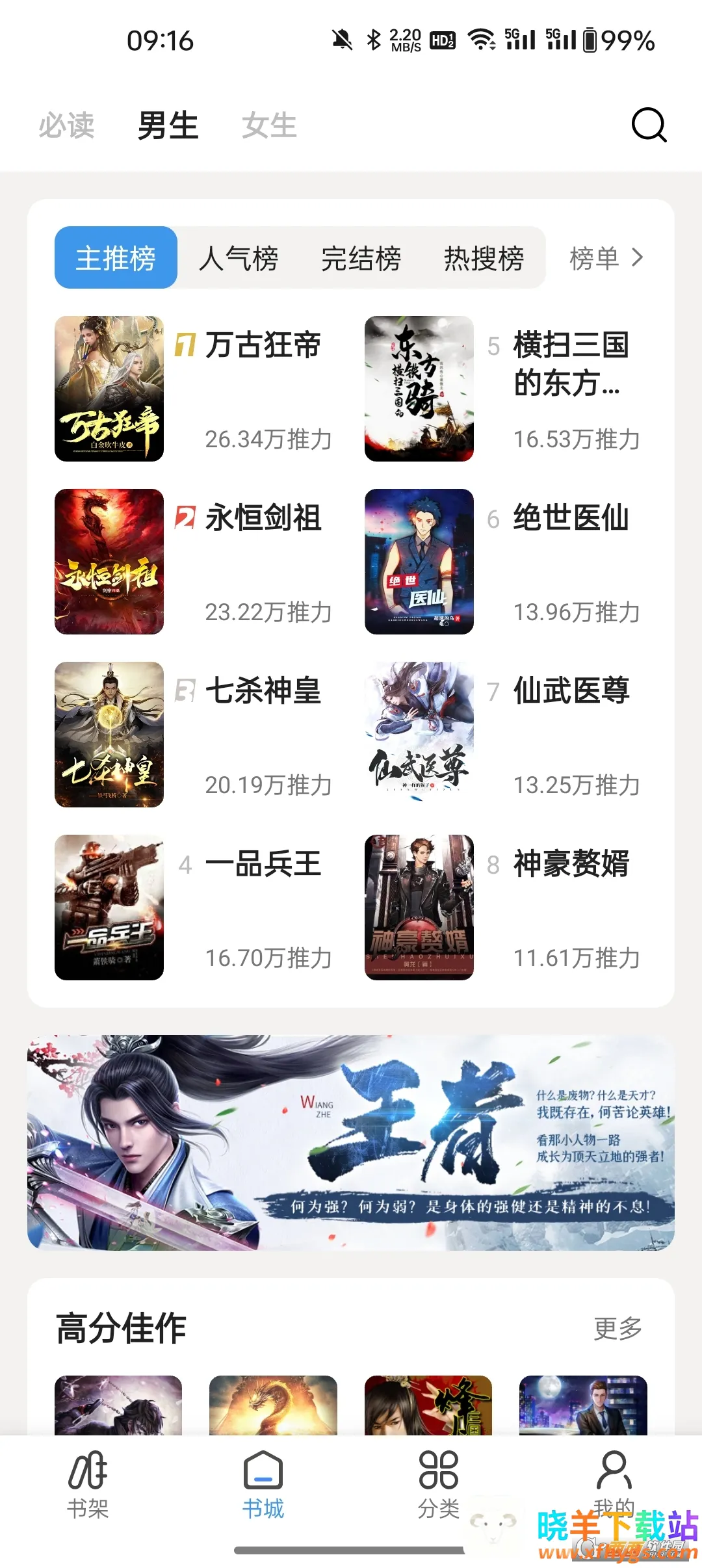Switch to the 必读 tab

pos(66,125)
